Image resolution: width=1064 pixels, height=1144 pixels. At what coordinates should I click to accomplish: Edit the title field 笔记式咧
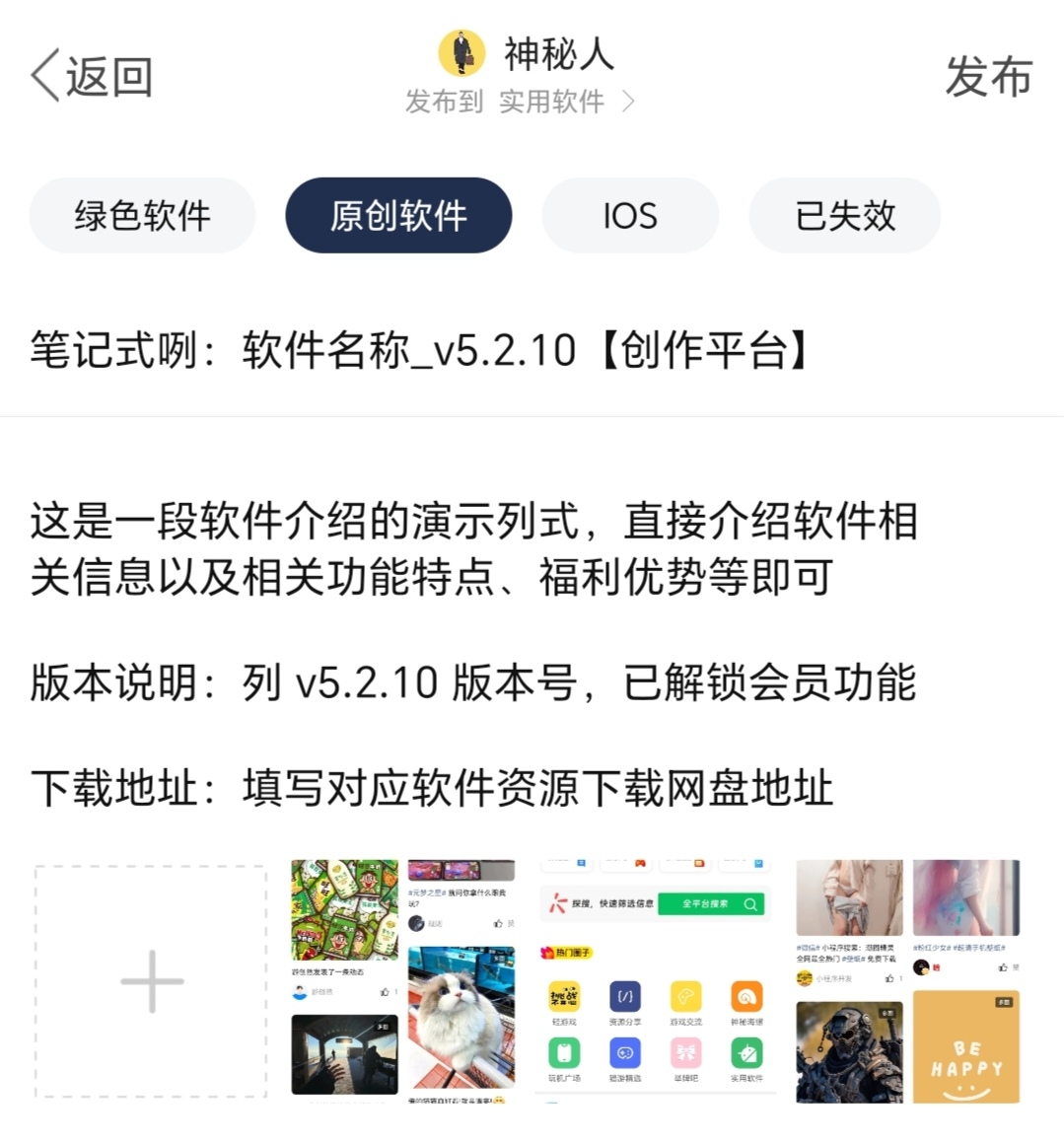click(x=420, y=350)
